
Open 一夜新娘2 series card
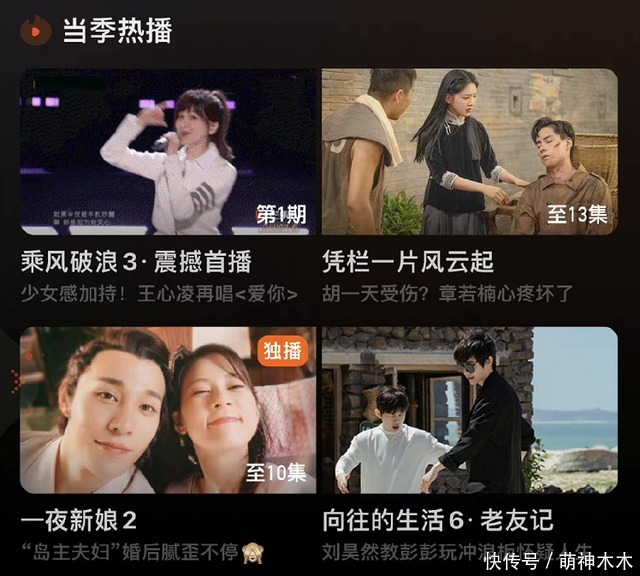pos(168,411)
